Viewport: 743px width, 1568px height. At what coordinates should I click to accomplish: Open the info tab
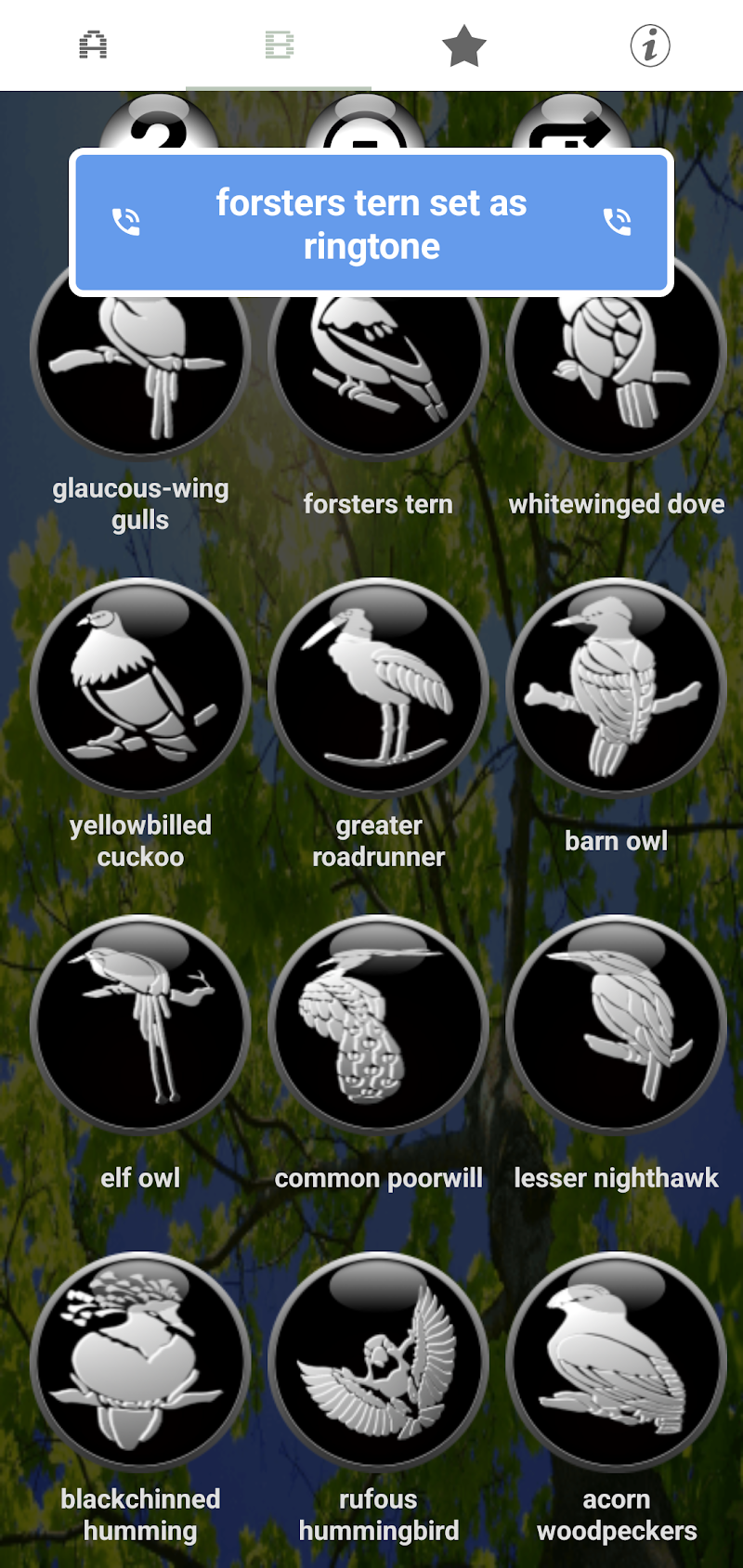click(650, 45)
